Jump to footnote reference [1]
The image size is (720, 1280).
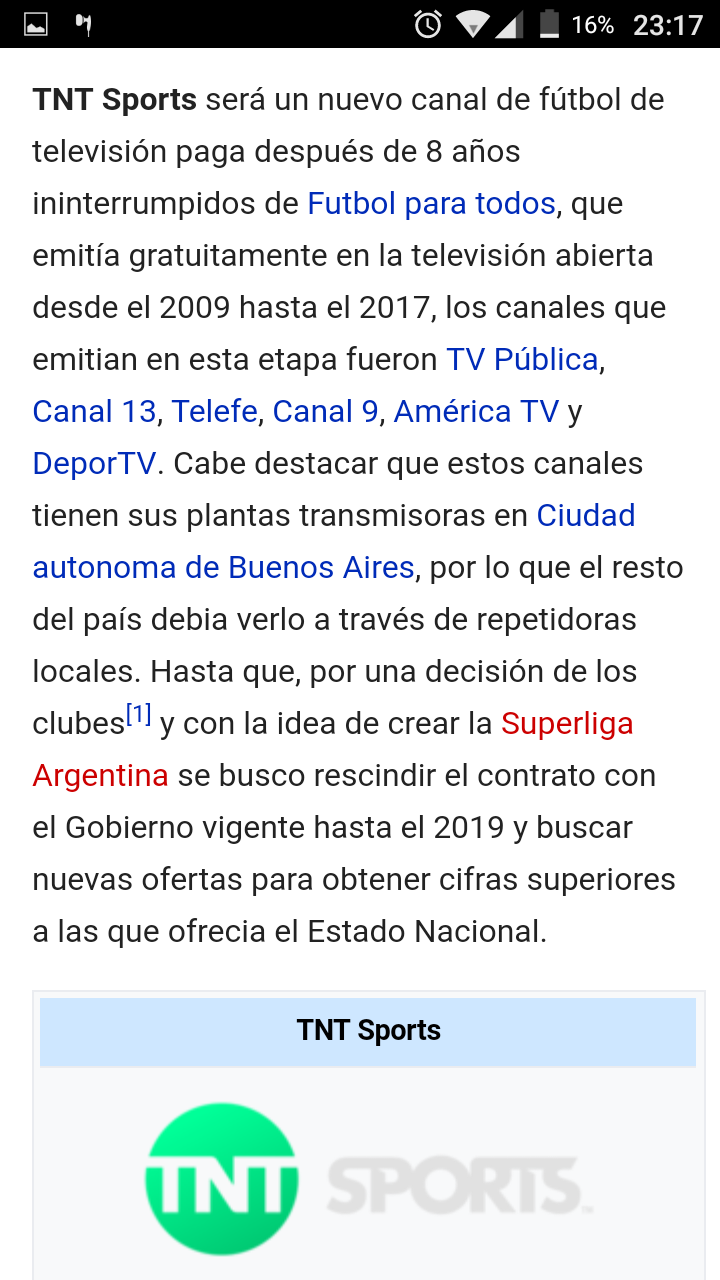(x=139, y=716)
